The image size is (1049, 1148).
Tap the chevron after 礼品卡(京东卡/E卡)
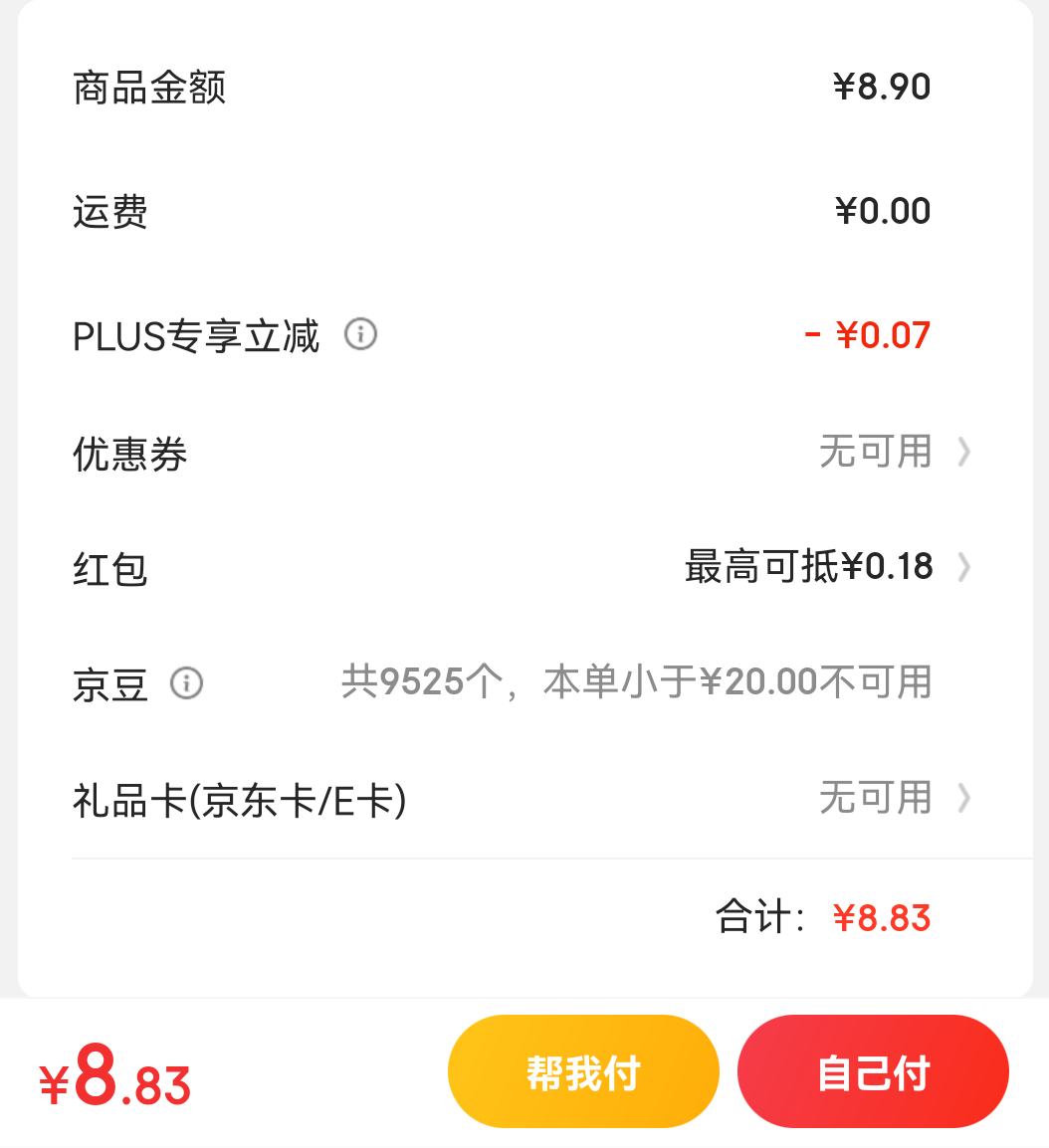tap(962, 798)
